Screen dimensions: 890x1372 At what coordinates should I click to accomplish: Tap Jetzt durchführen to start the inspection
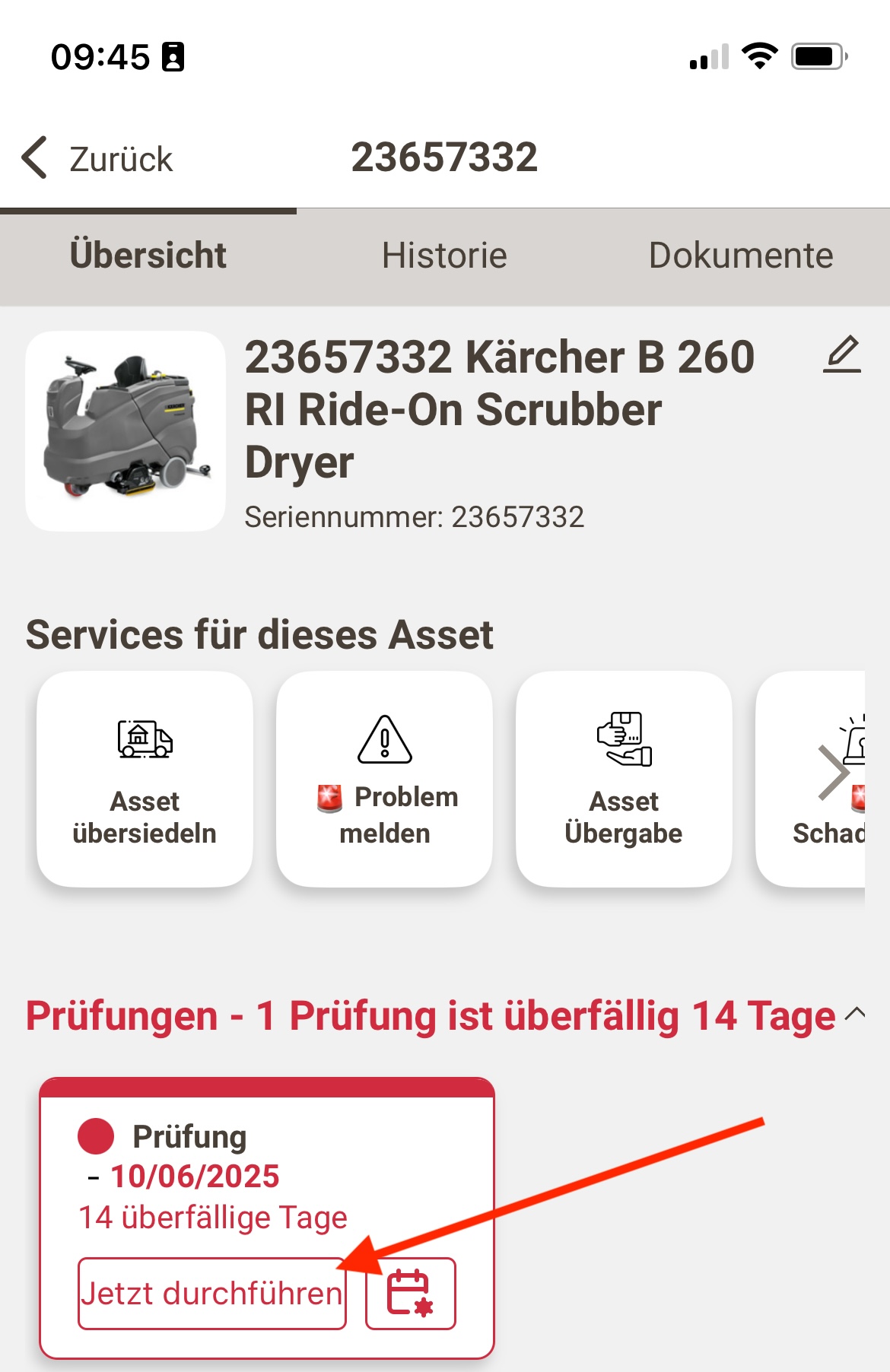[211, 1294]
